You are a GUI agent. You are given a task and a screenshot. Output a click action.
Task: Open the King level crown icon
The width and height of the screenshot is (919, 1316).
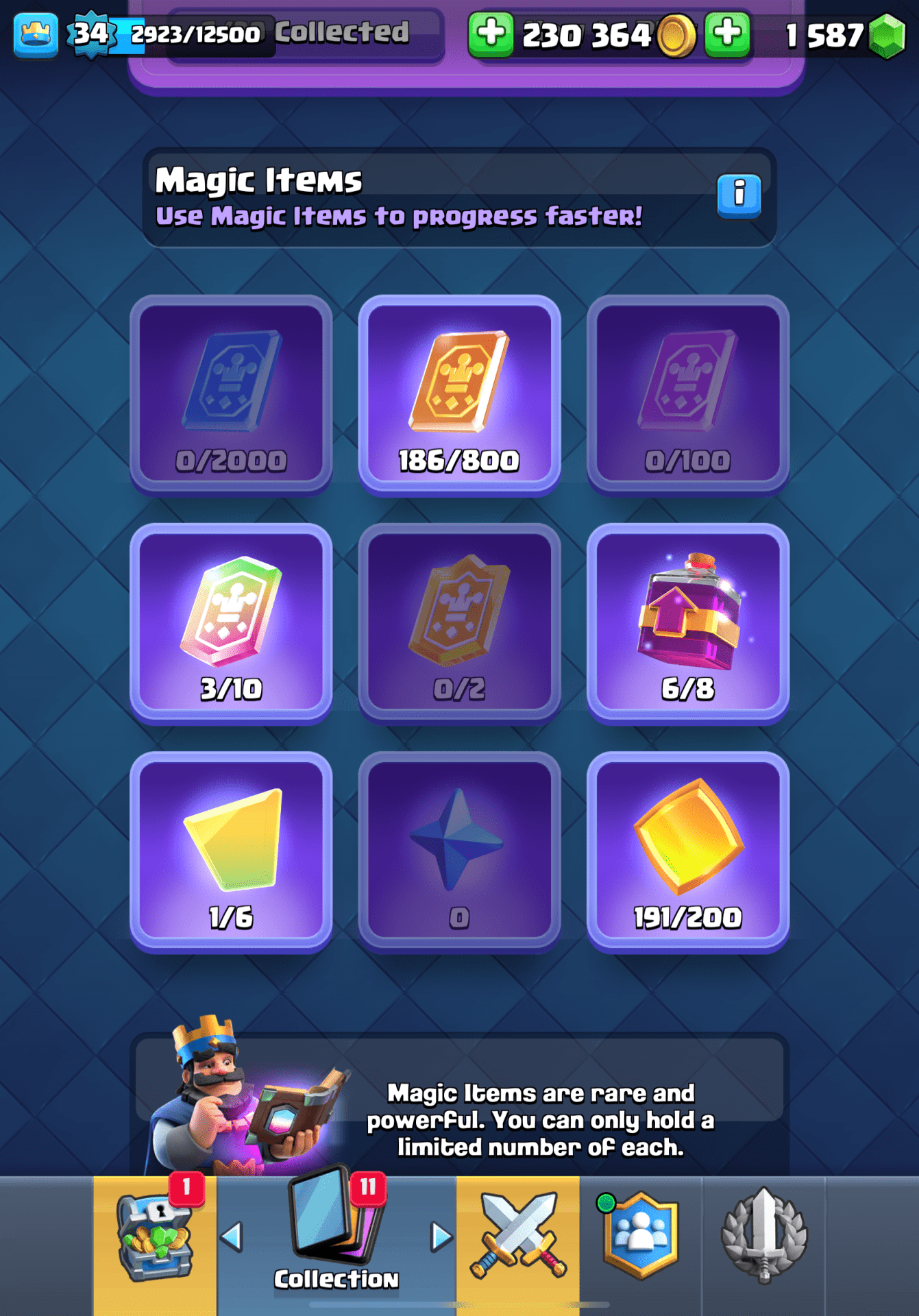point(36,34)
